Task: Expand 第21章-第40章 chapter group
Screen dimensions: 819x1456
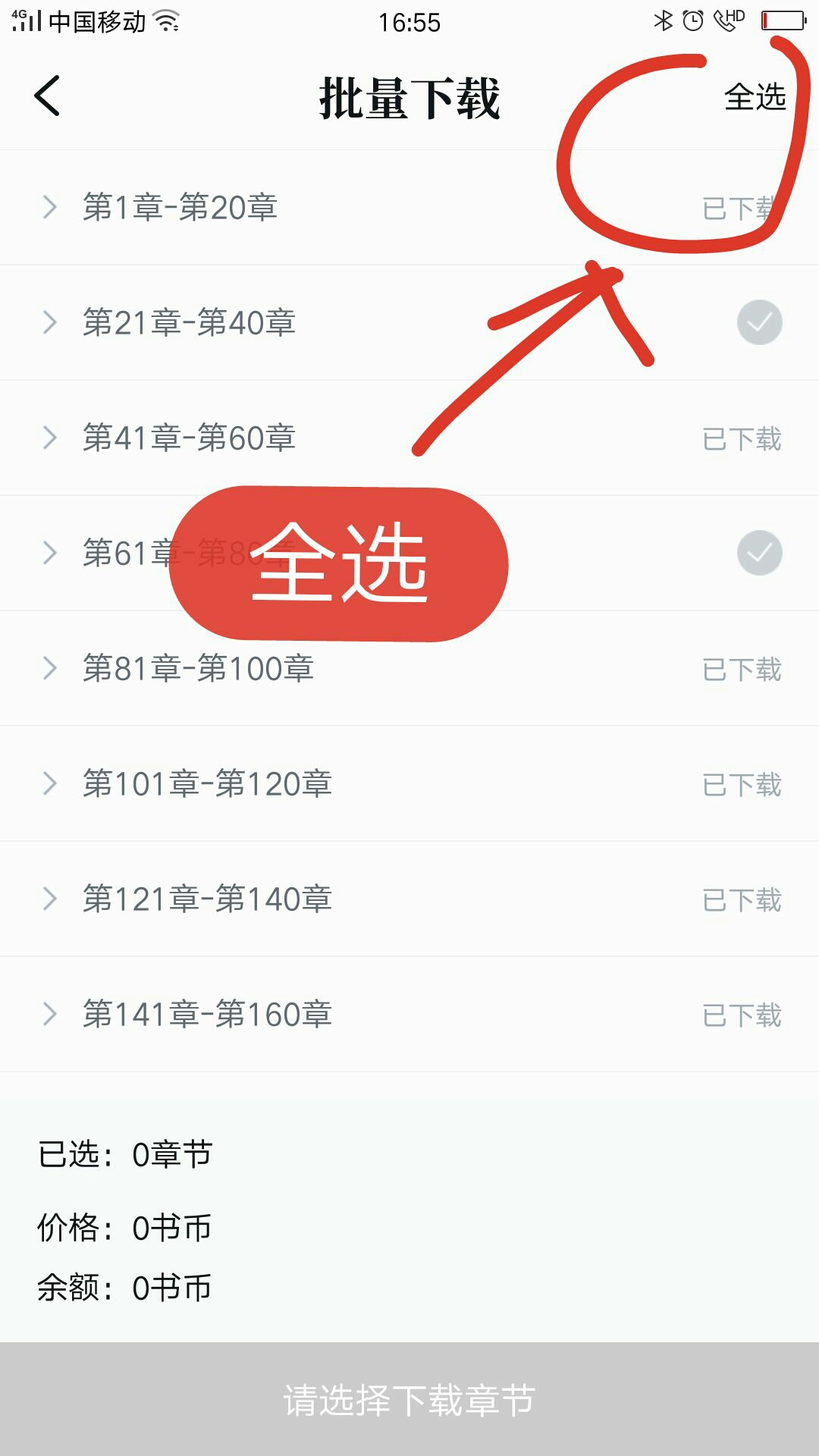Action: point(50,322)
